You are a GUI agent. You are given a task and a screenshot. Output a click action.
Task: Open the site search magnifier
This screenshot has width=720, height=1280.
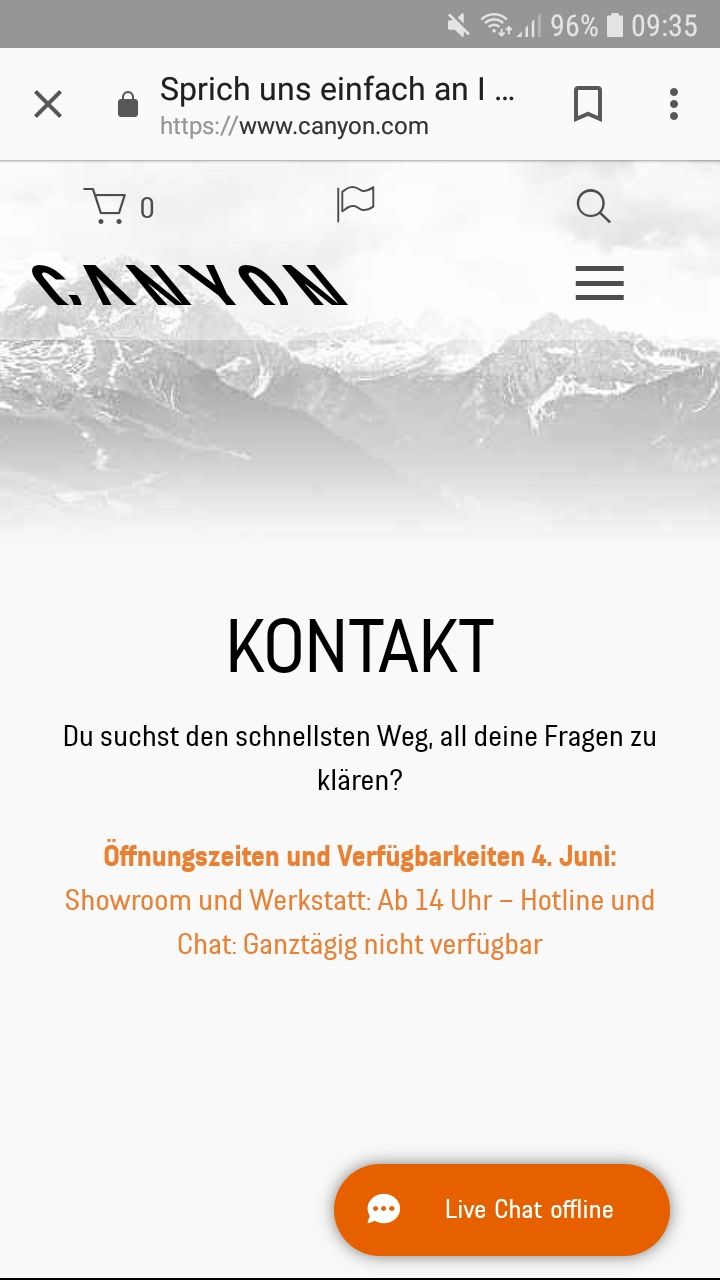tap(593, 206)
